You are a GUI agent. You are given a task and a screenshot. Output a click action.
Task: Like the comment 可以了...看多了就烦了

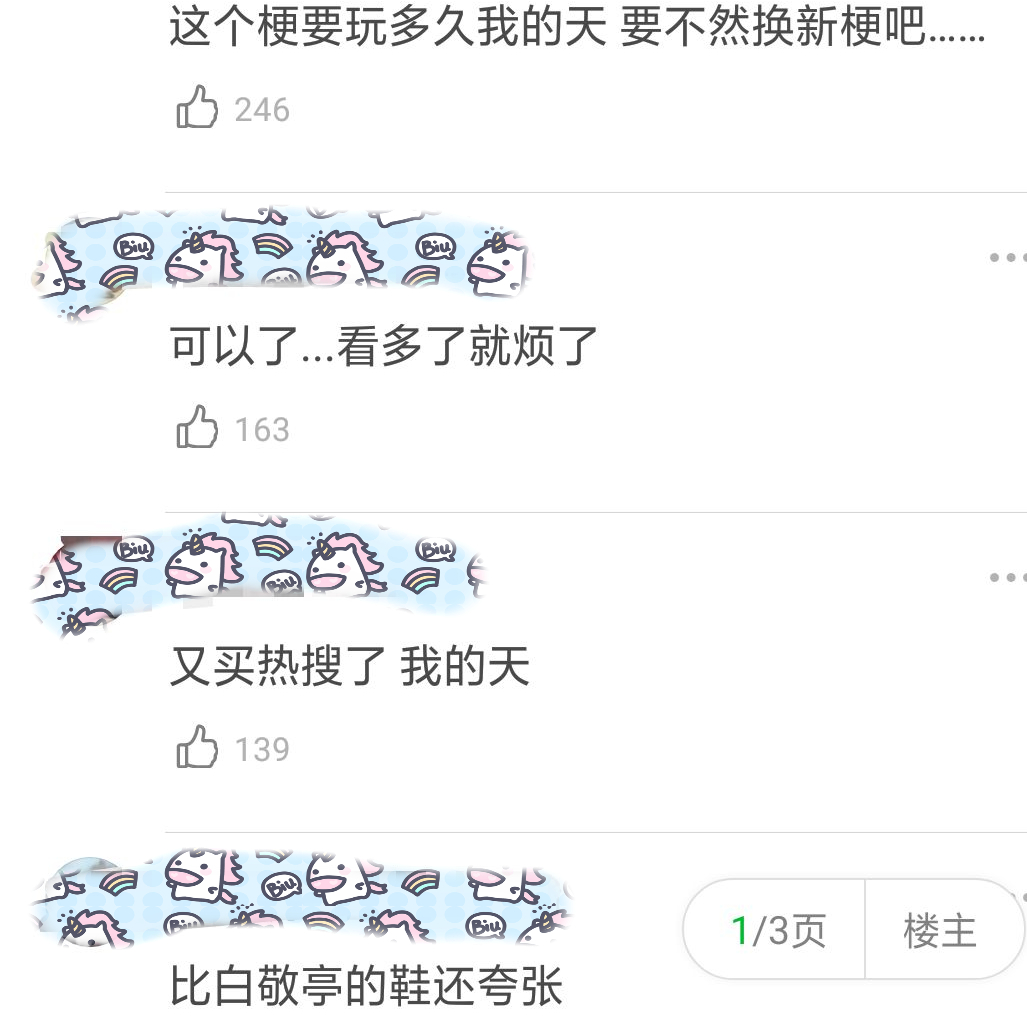point(197,427)
